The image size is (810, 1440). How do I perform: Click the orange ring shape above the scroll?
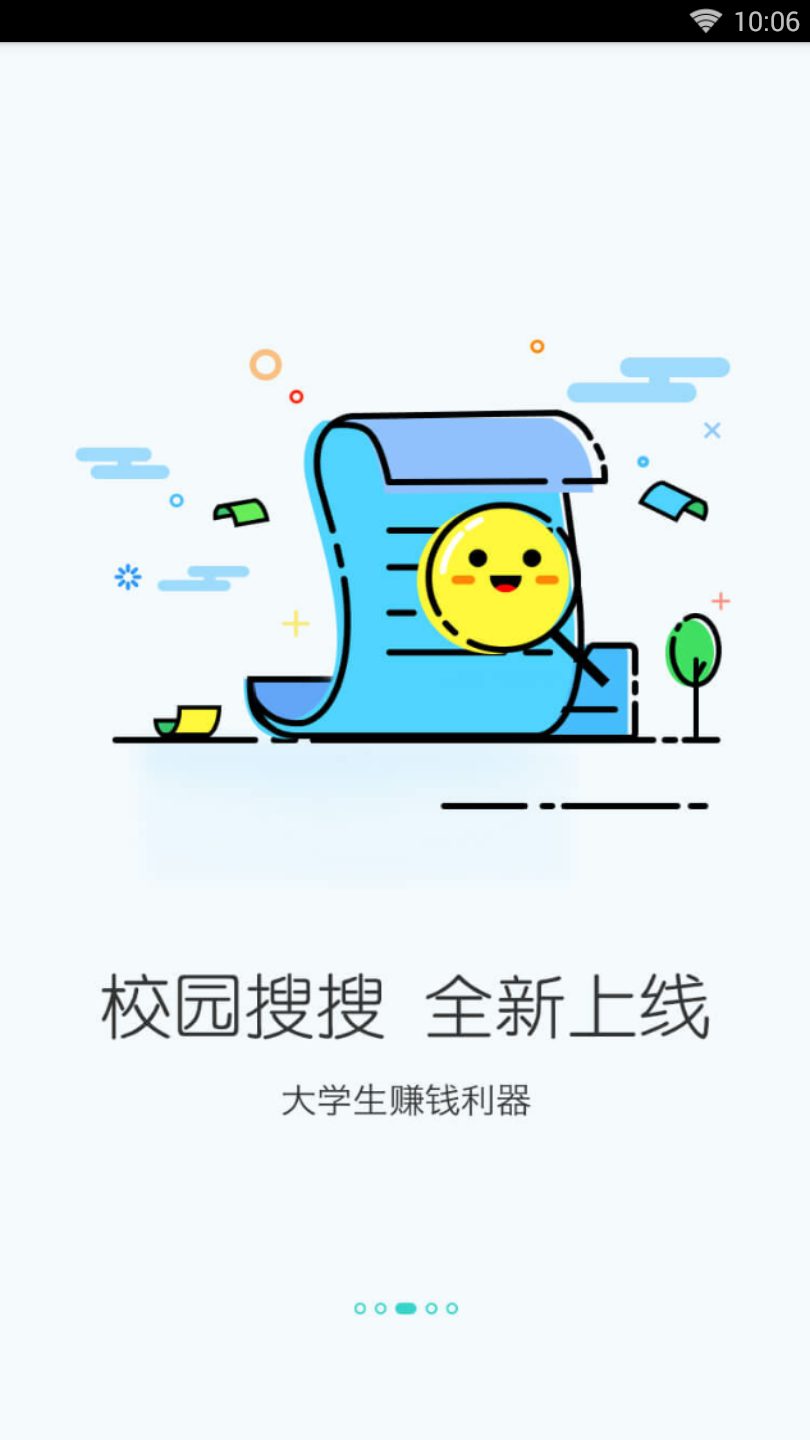tap(264, 366)
